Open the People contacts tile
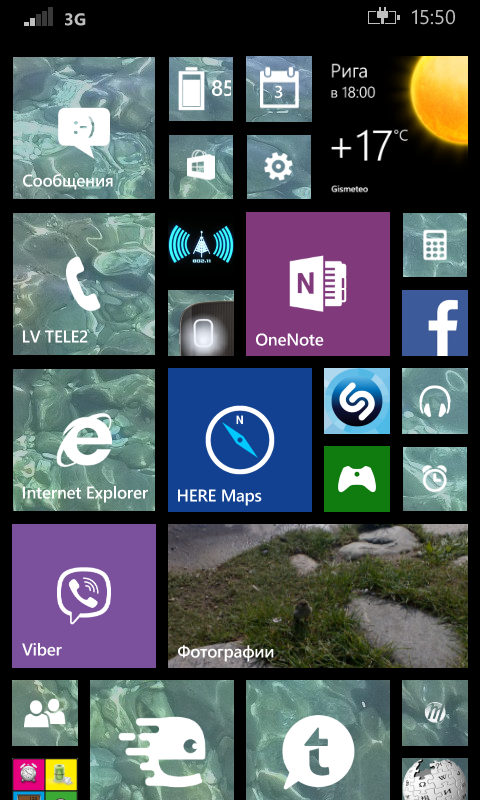This screenshot has height=800, width=480. tap(45, 713)
